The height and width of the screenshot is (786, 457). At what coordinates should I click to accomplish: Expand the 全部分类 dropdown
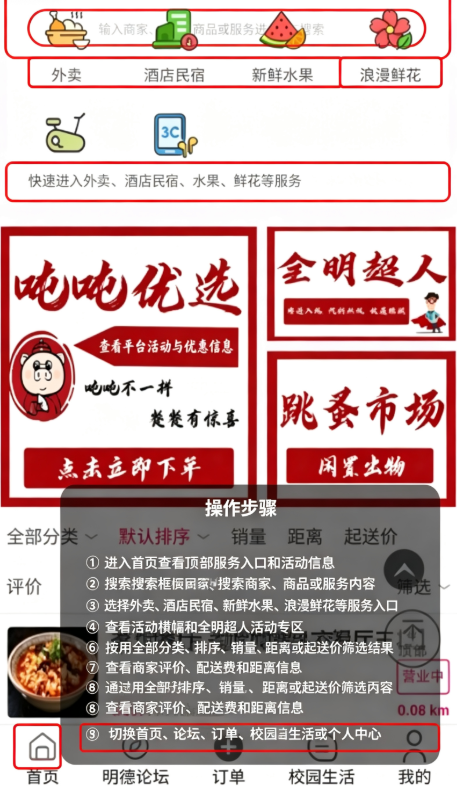[x=52, y=537]
